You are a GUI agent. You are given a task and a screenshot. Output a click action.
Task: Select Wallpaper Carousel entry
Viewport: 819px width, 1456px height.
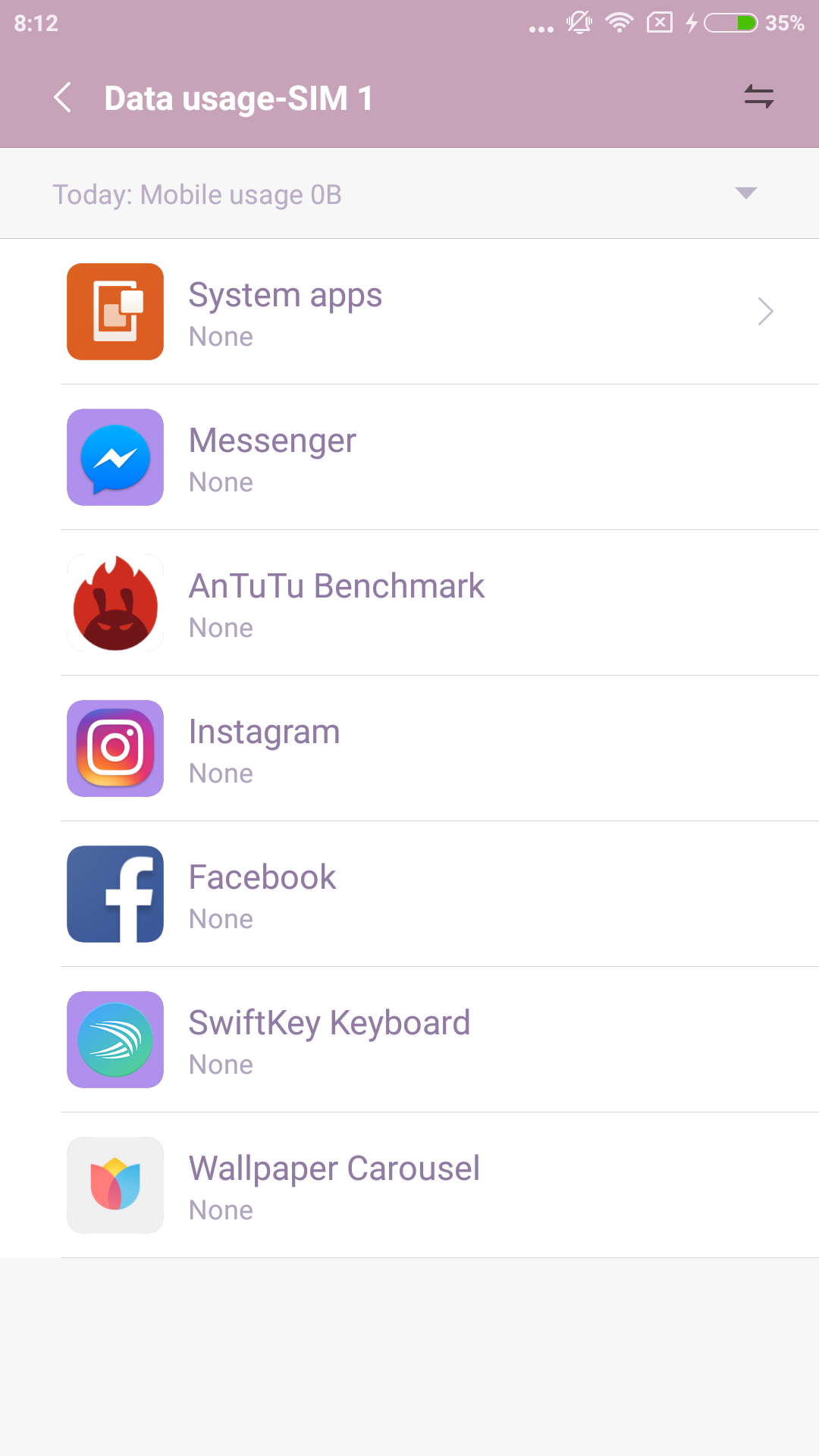point(409,1185)
